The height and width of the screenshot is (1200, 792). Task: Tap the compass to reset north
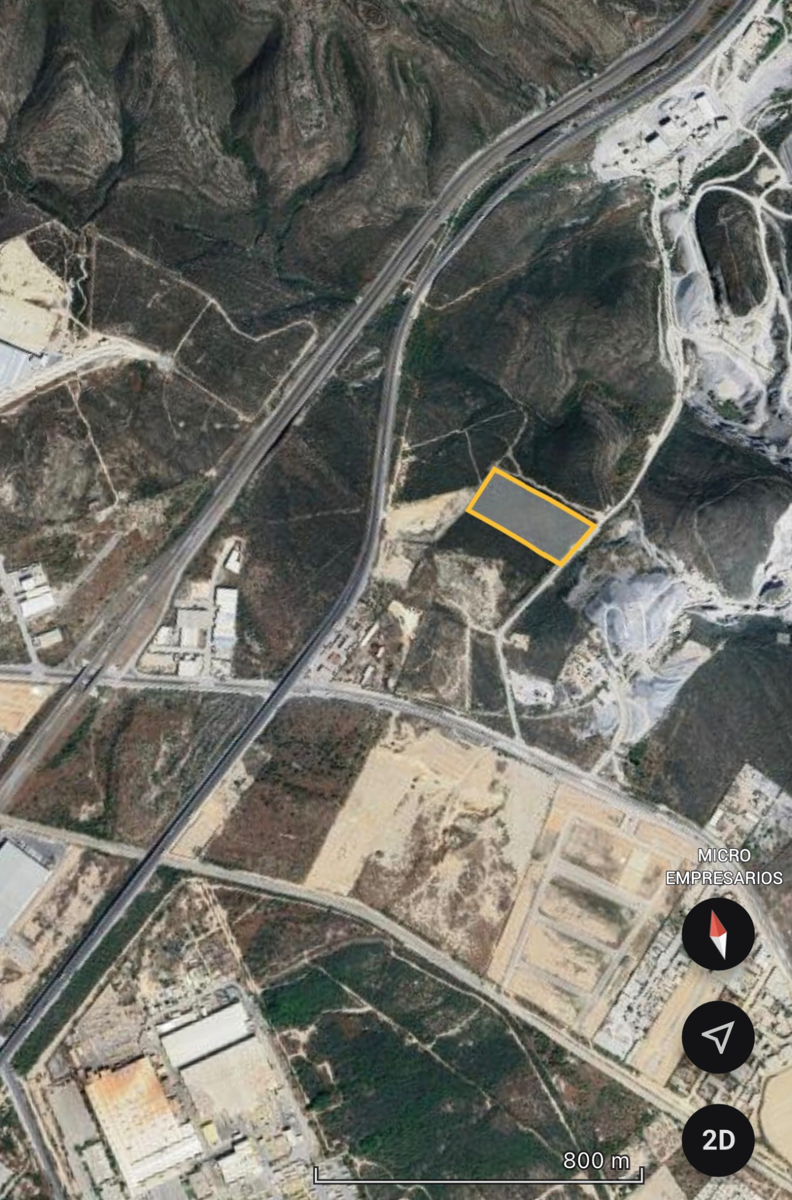[x=718, y=934]
